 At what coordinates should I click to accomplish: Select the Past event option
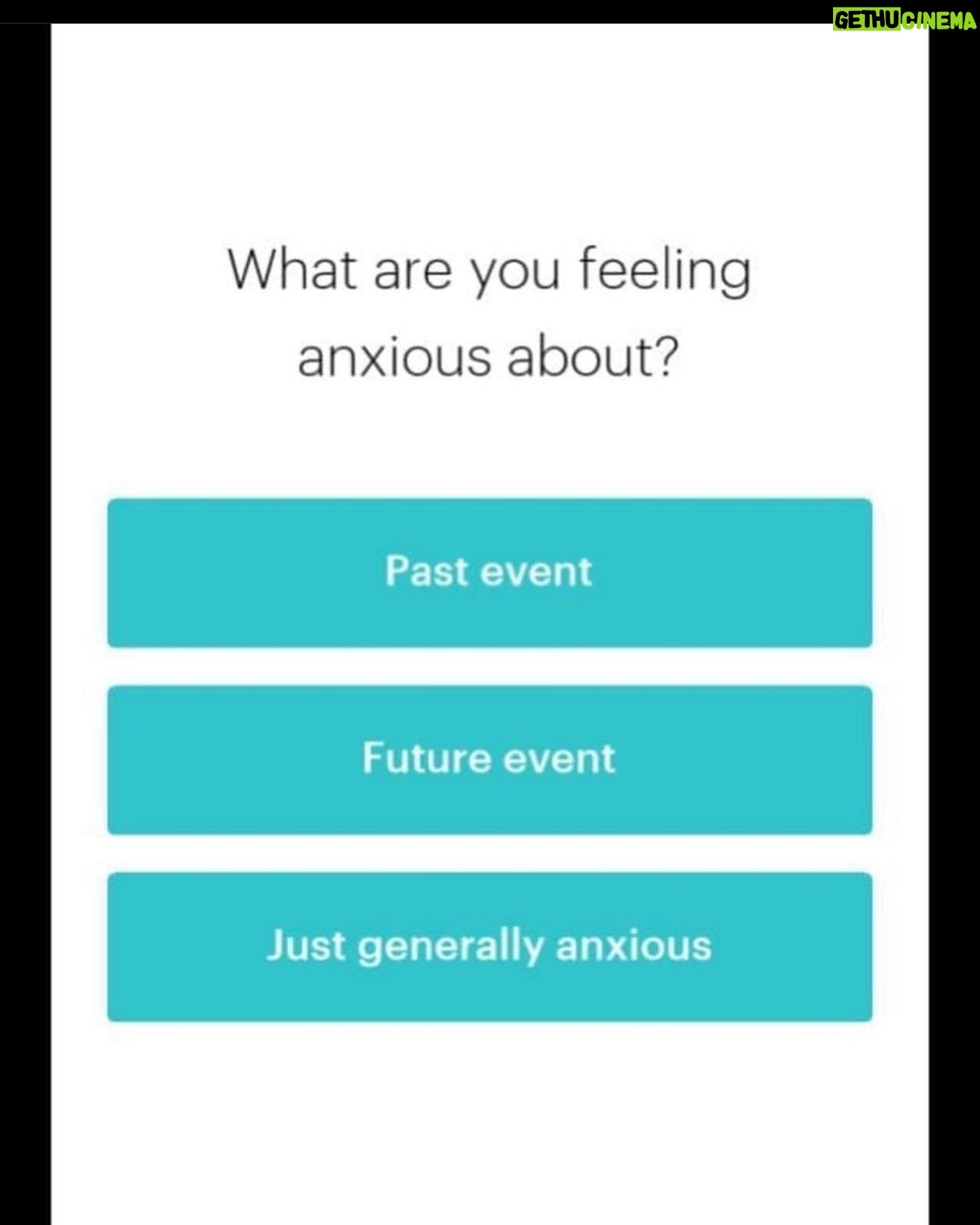click(x=489, y=572)
